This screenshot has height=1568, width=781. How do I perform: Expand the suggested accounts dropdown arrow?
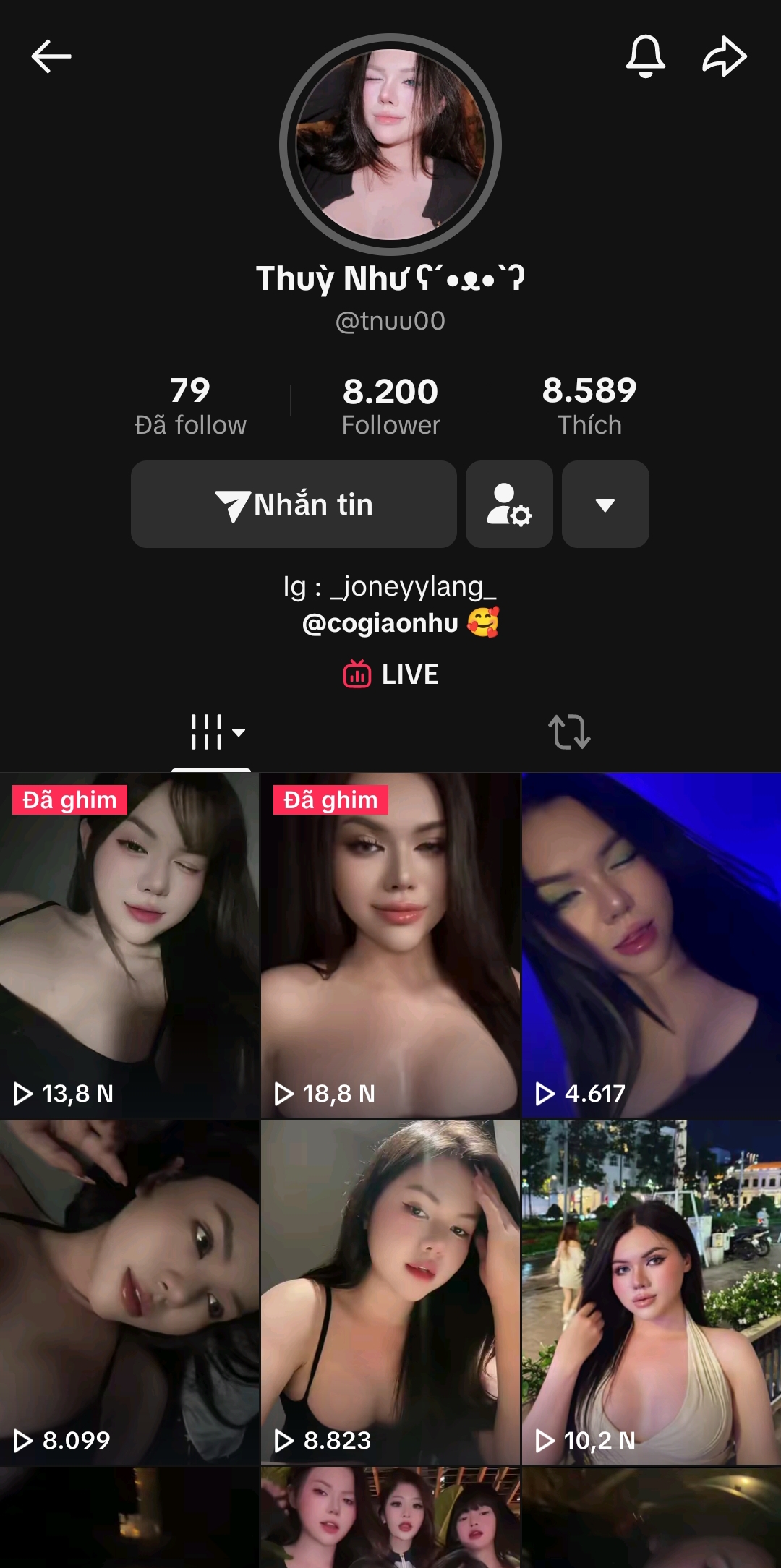point(605,504)
